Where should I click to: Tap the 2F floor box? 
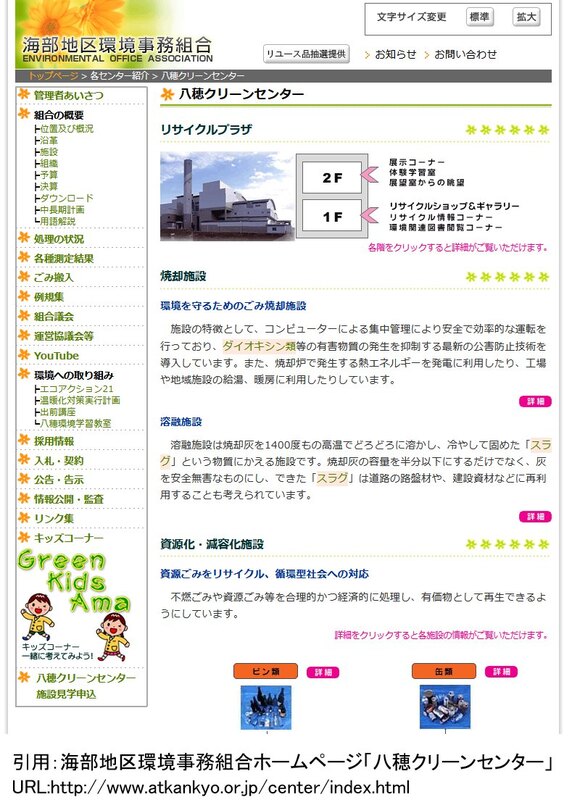332,178
